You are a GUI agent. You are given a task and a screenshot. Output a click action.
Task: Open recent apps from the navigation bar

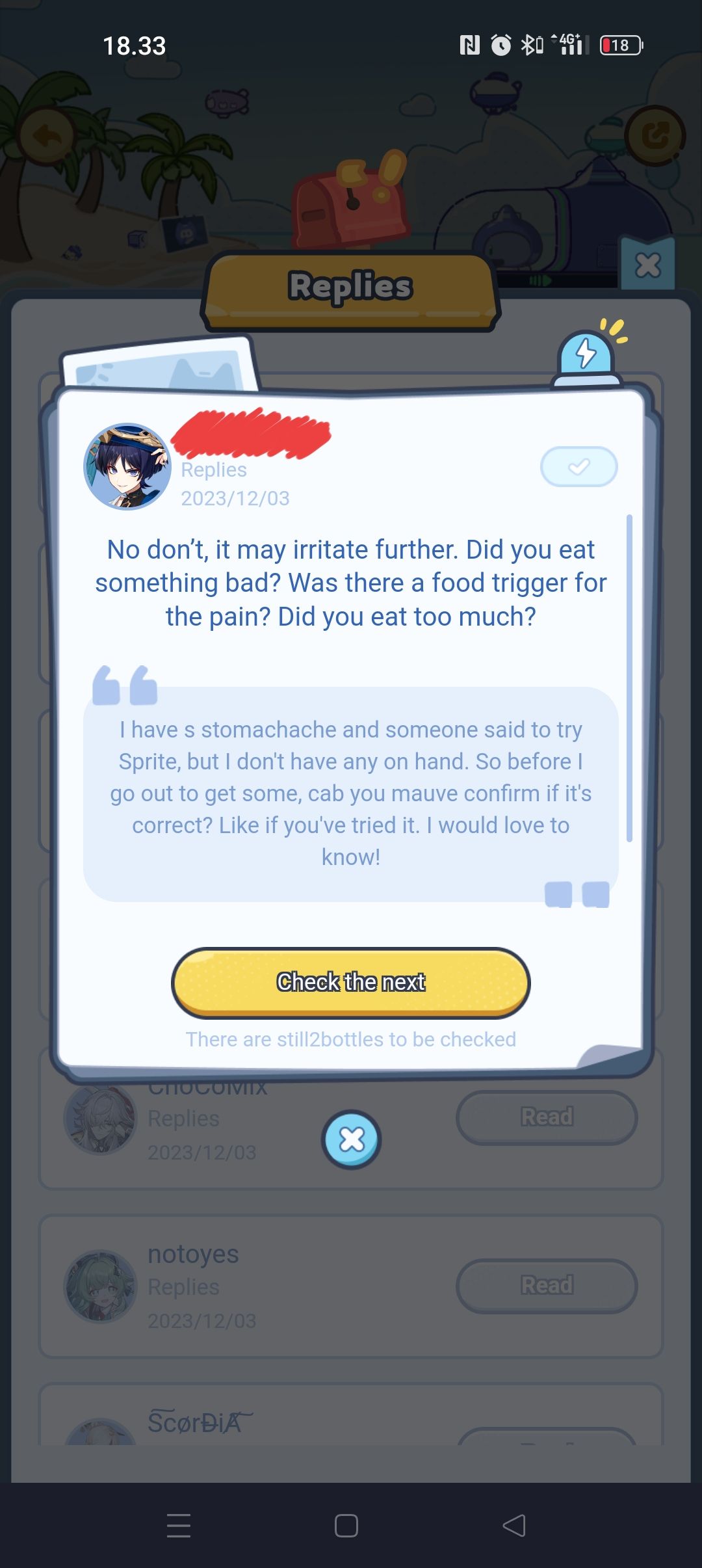click(x=179, y=1525)
